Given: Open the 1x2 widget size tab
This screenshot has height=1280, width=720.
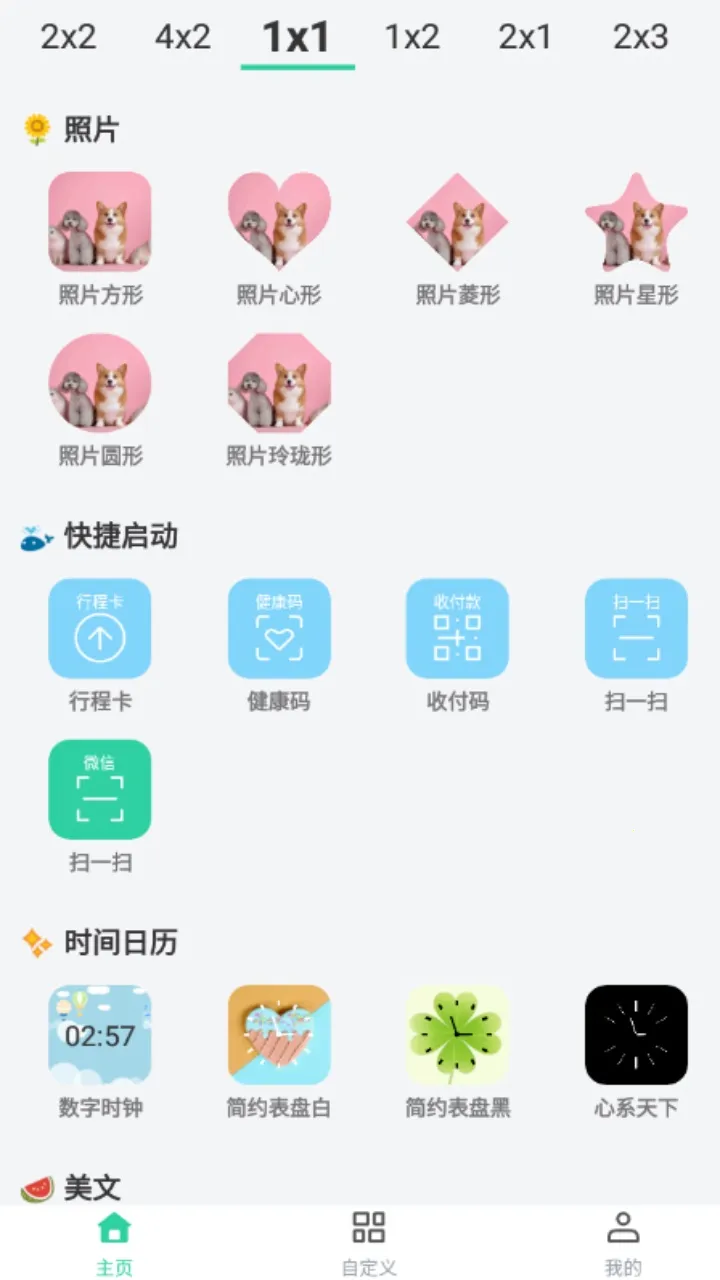Looking at the screenshot, I should (412, 37).
